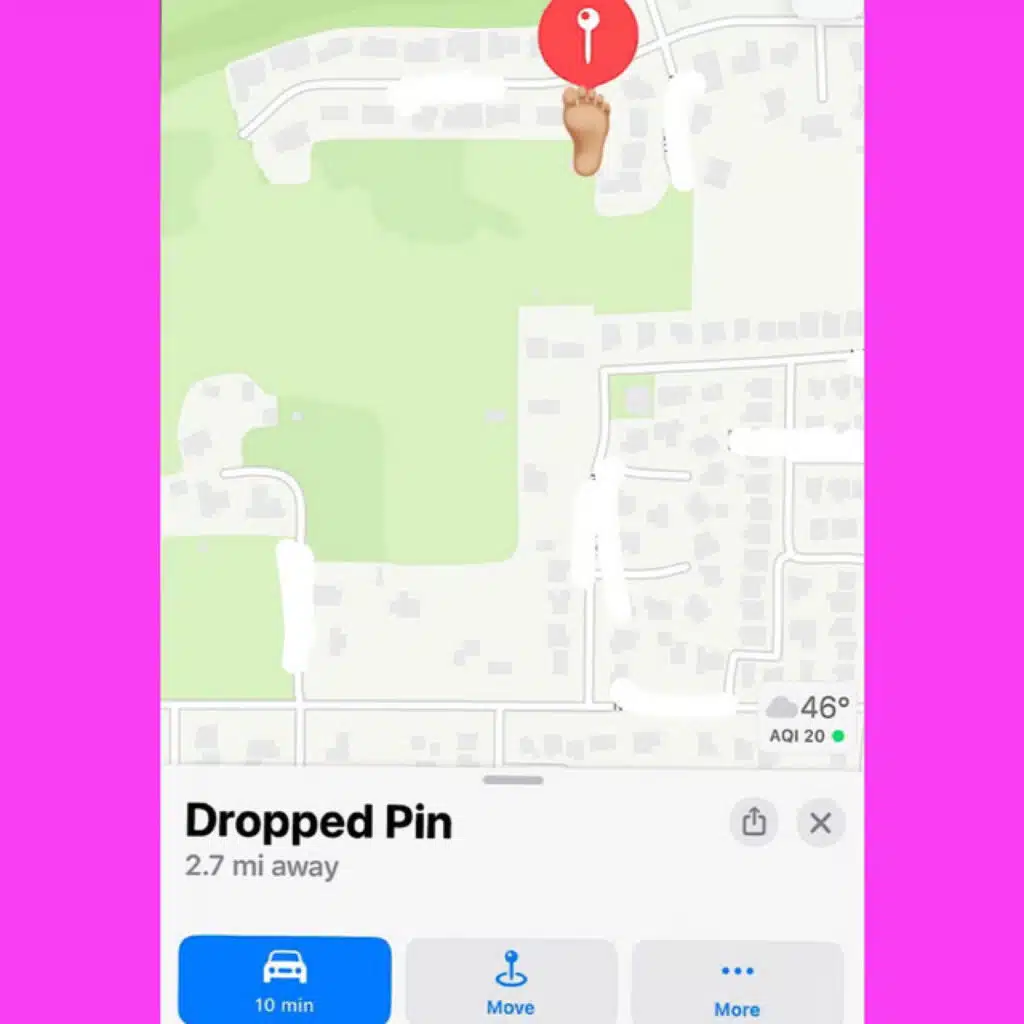Viewport: 1024px width, 1024px height.
Task: Tap the Move pin button
Action: (511, 980)
